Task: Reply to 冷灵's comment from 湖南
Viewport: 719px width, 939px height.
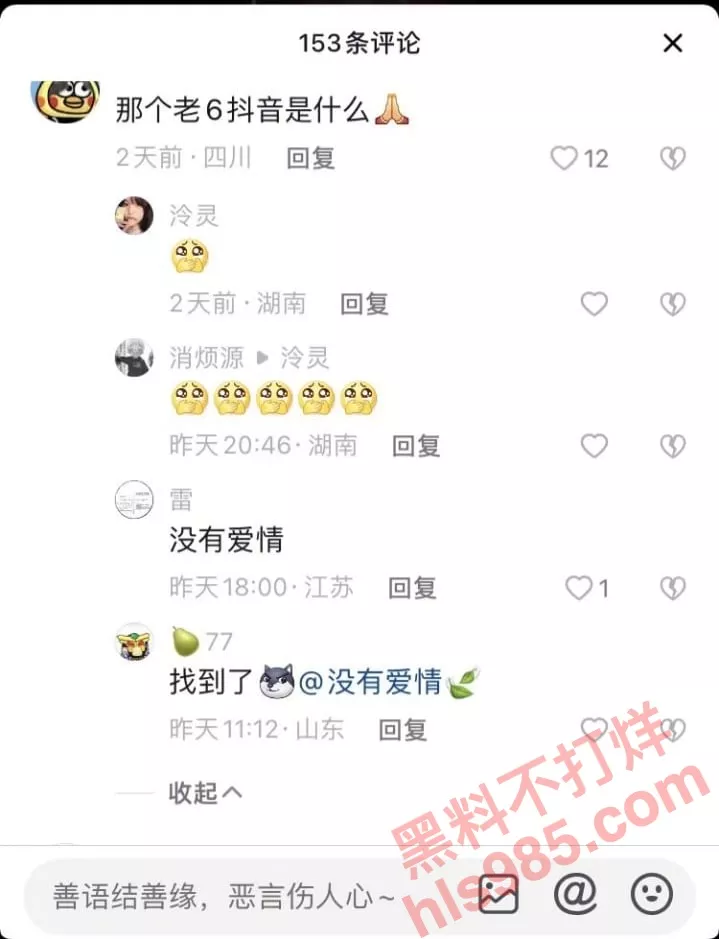Action: [x=364, y=304]
